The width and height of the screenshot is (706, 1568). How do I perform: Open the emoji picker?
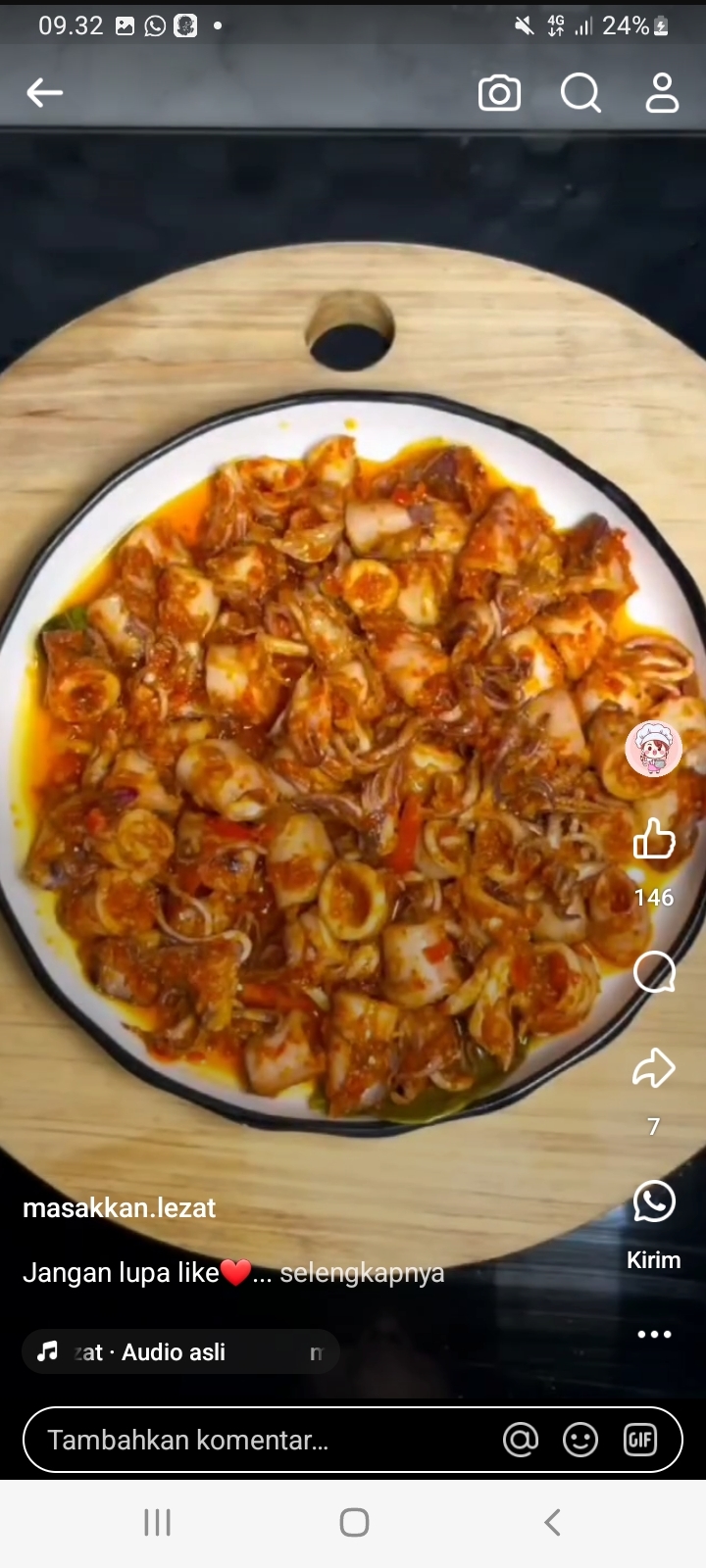[580, 1439]
